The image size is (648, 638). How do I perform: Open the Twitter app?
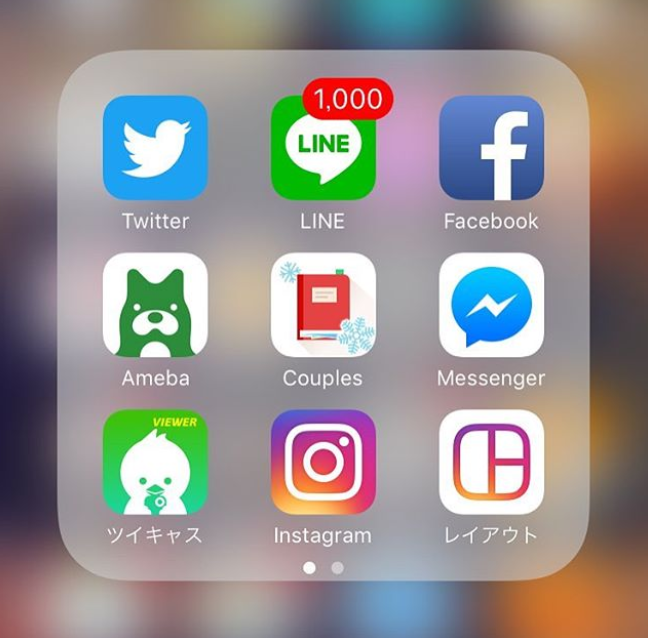[x=155, y=148]
